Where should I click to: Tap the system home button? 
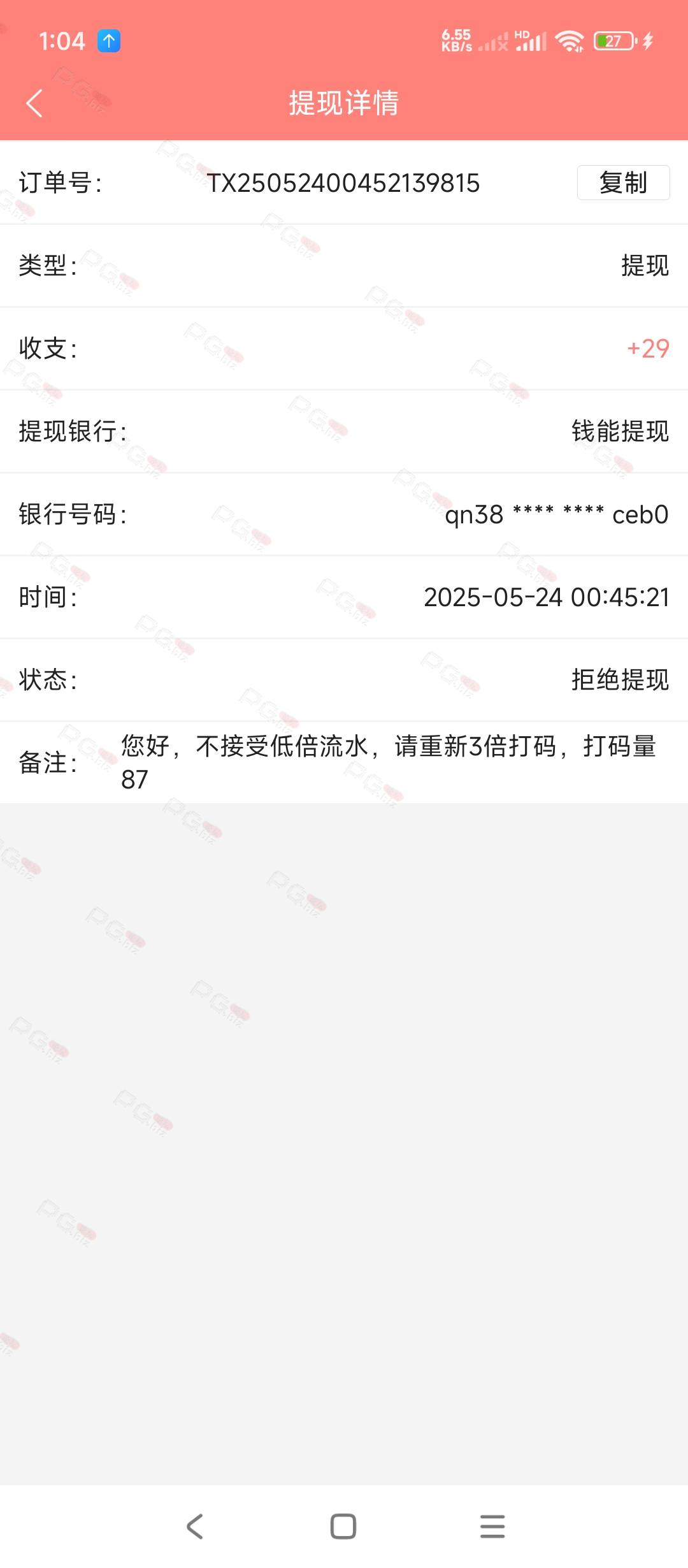(x=343, y=1527)
